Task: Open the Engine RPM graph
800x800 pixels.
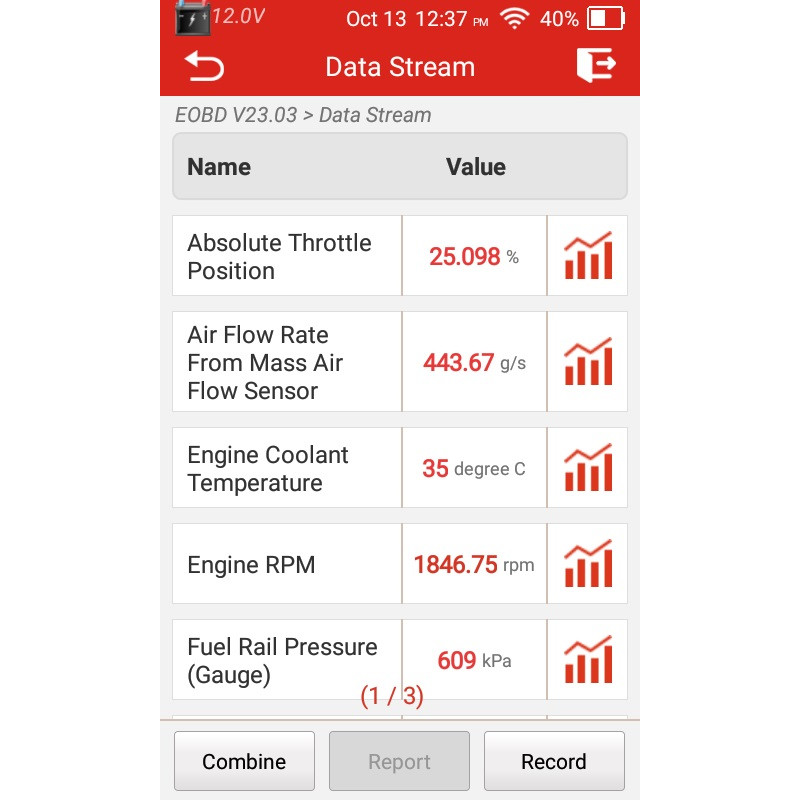Action: [587, 564]
